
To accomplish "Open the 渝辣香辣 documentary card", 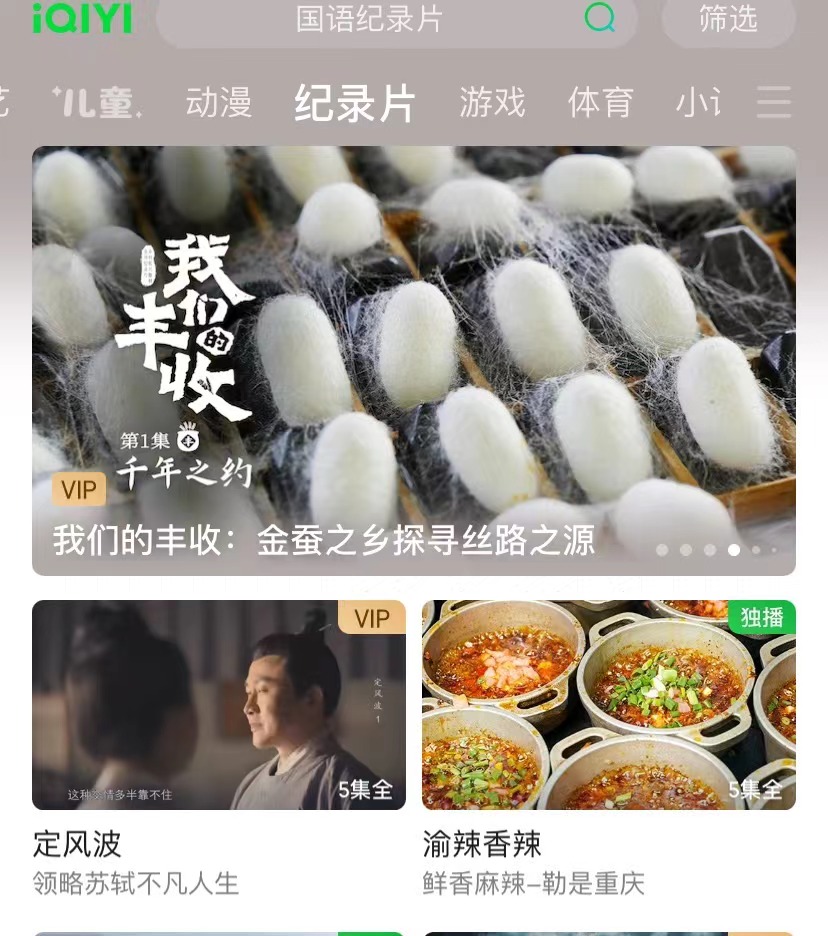I will pos(609,705).
